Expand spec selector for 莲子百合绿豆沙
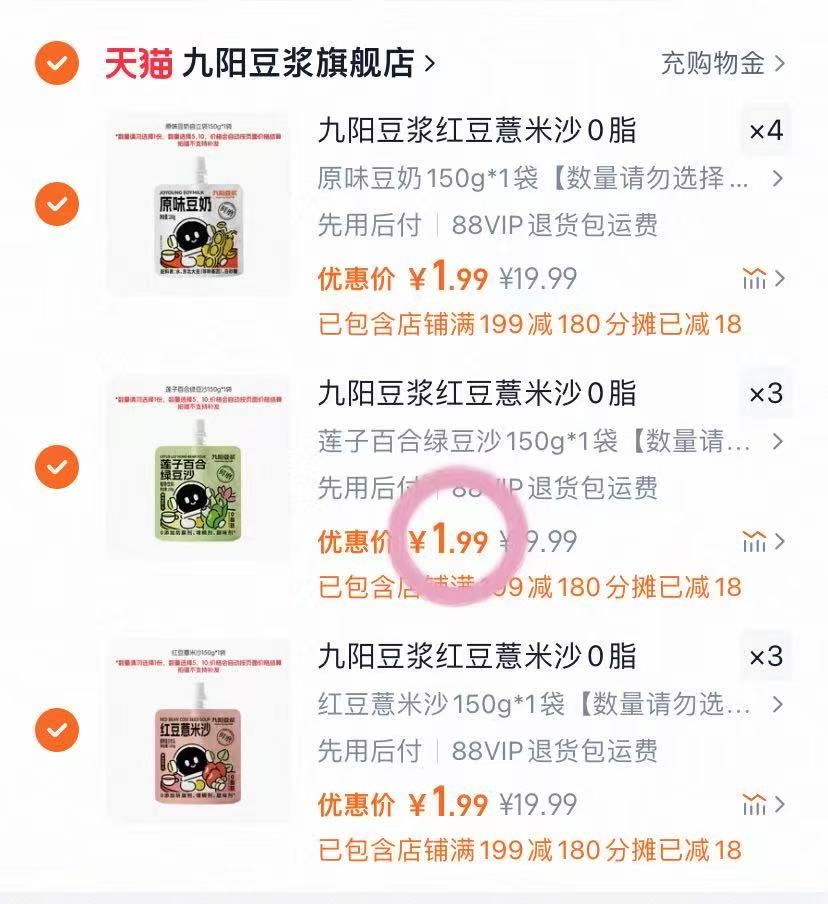 [779, 441]
